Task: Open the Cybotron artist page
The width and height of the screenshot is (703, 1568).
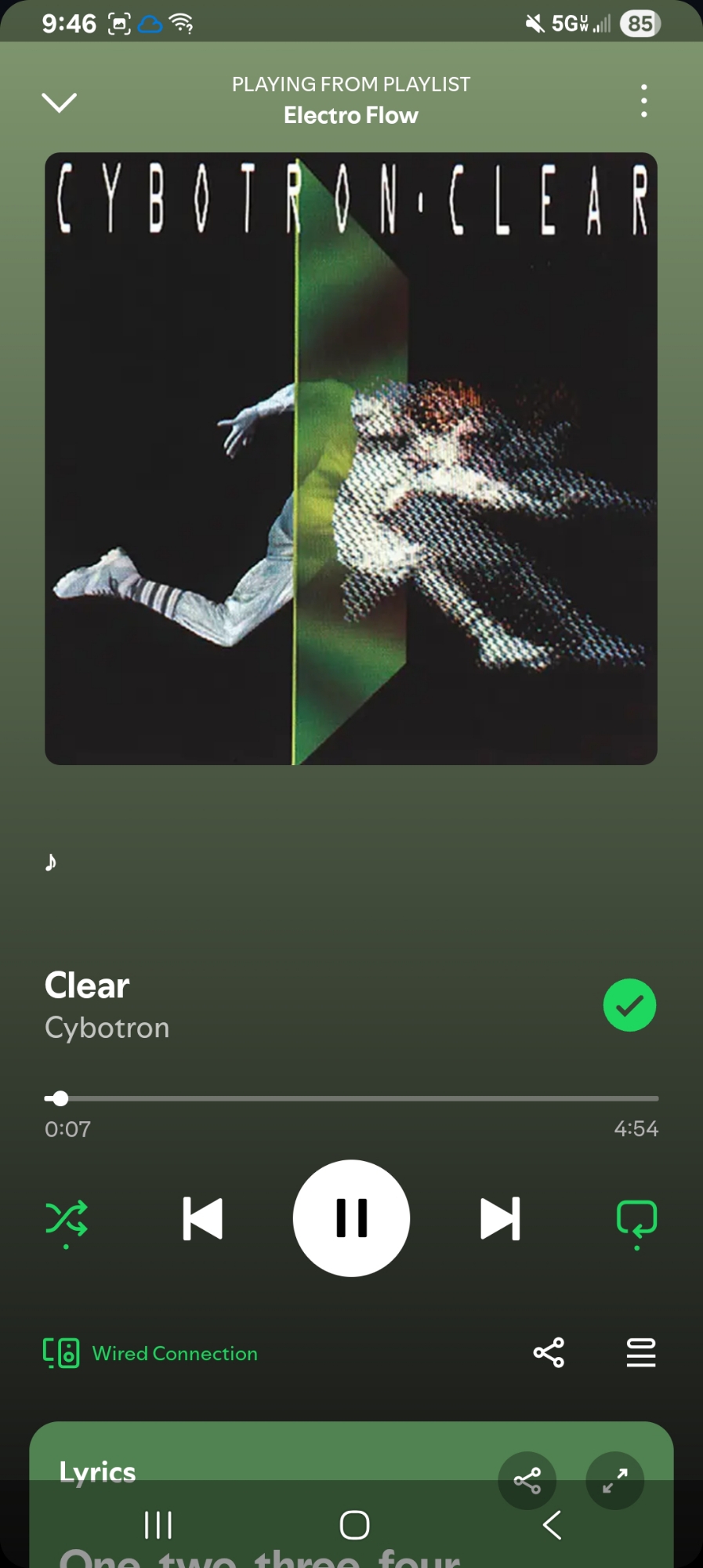Action: coord(107,1028)
